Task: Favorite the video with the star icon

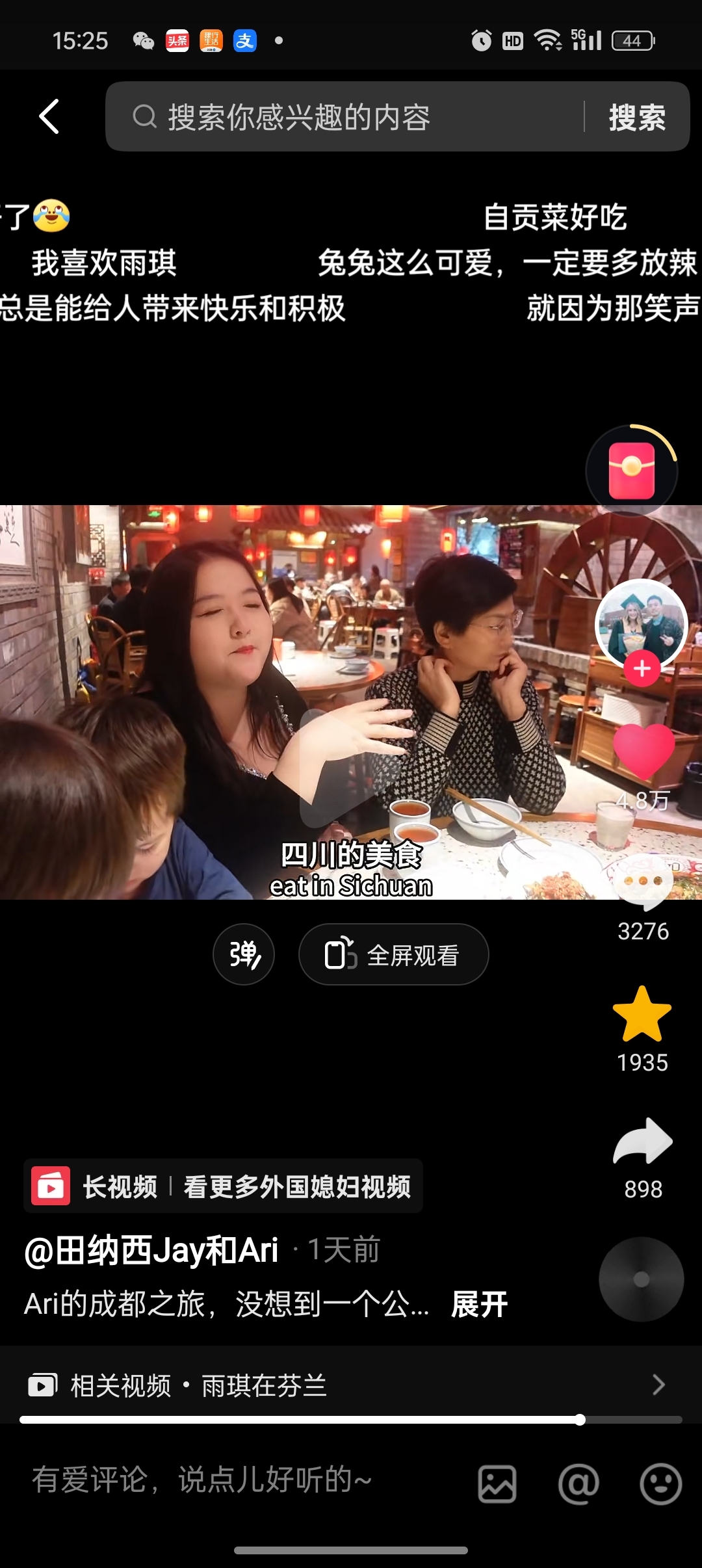Action: [x=642, y=1015]
